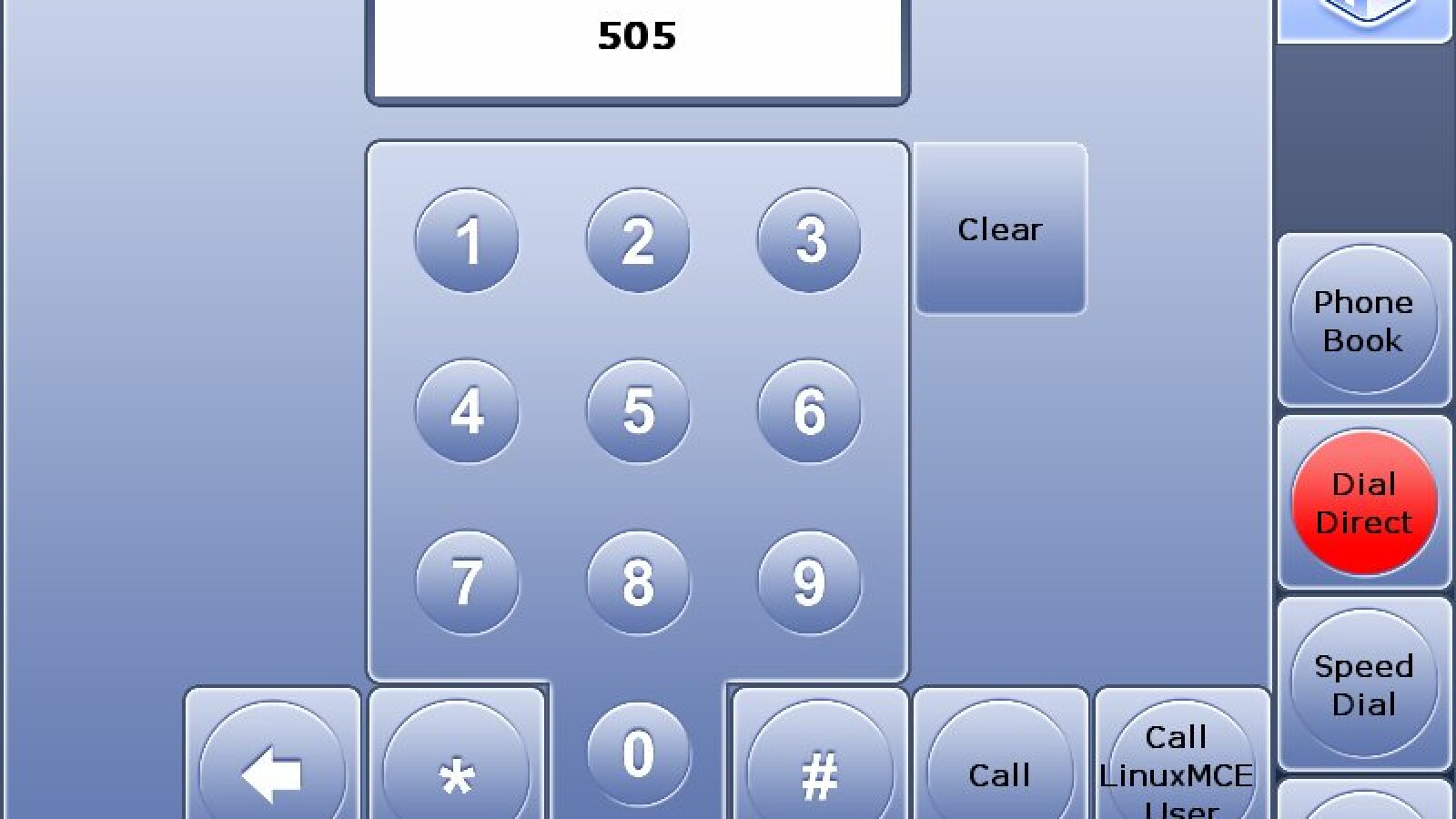Add digit 5 to the number
The width and height of the screenshot is (1456, 819).
pos(638,411)
